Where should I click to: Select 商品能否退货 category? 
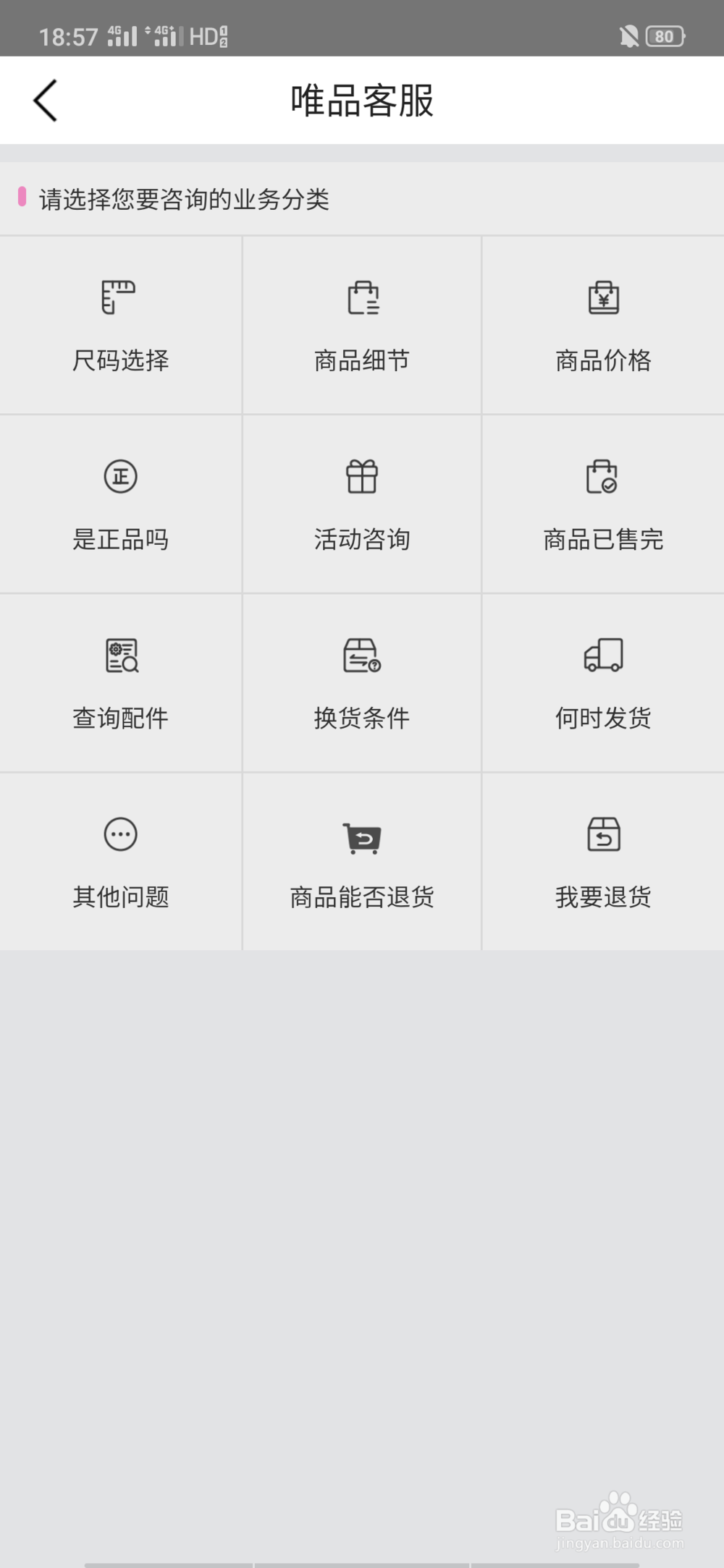tap(362, 862)
